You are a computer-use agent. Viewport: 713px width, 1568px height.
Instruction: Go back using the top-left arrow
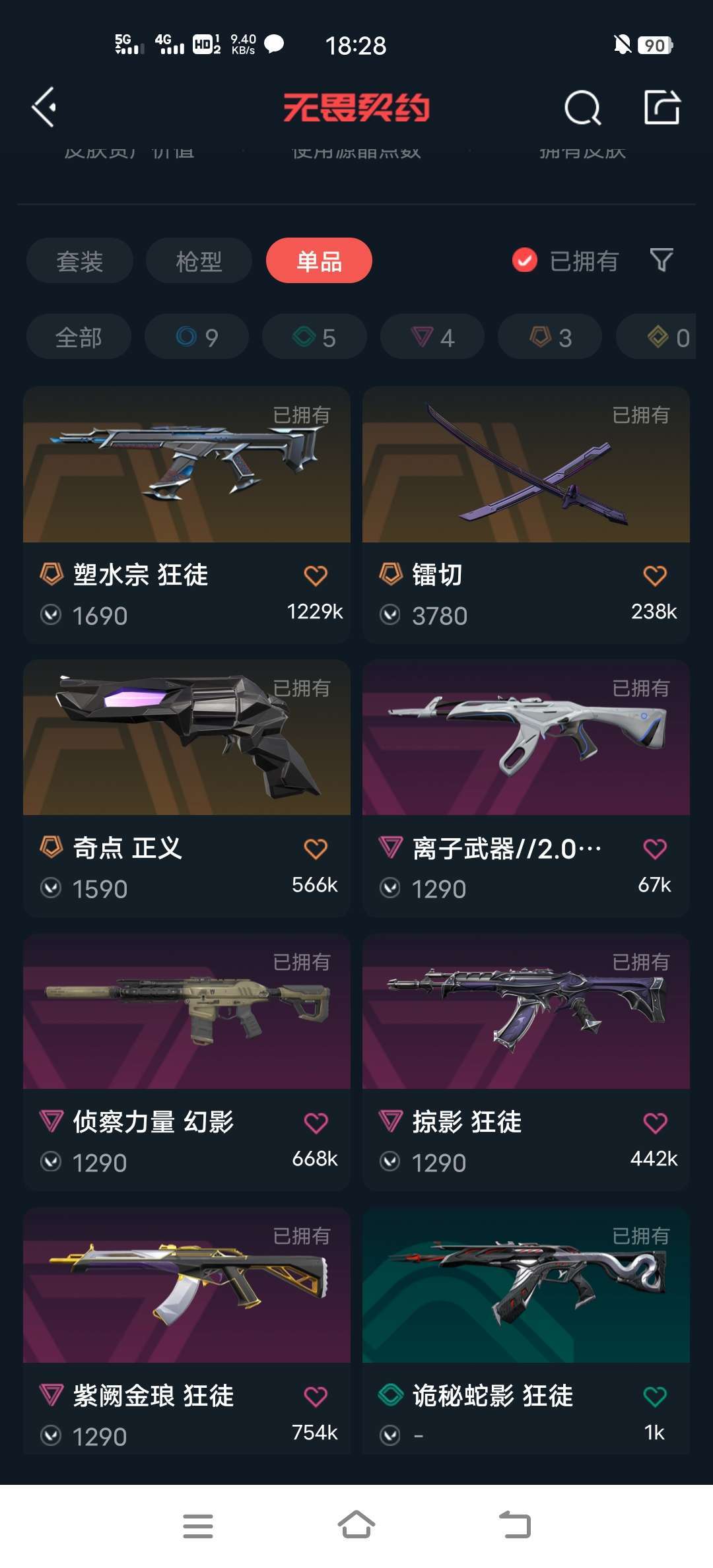tap(44, 108)
